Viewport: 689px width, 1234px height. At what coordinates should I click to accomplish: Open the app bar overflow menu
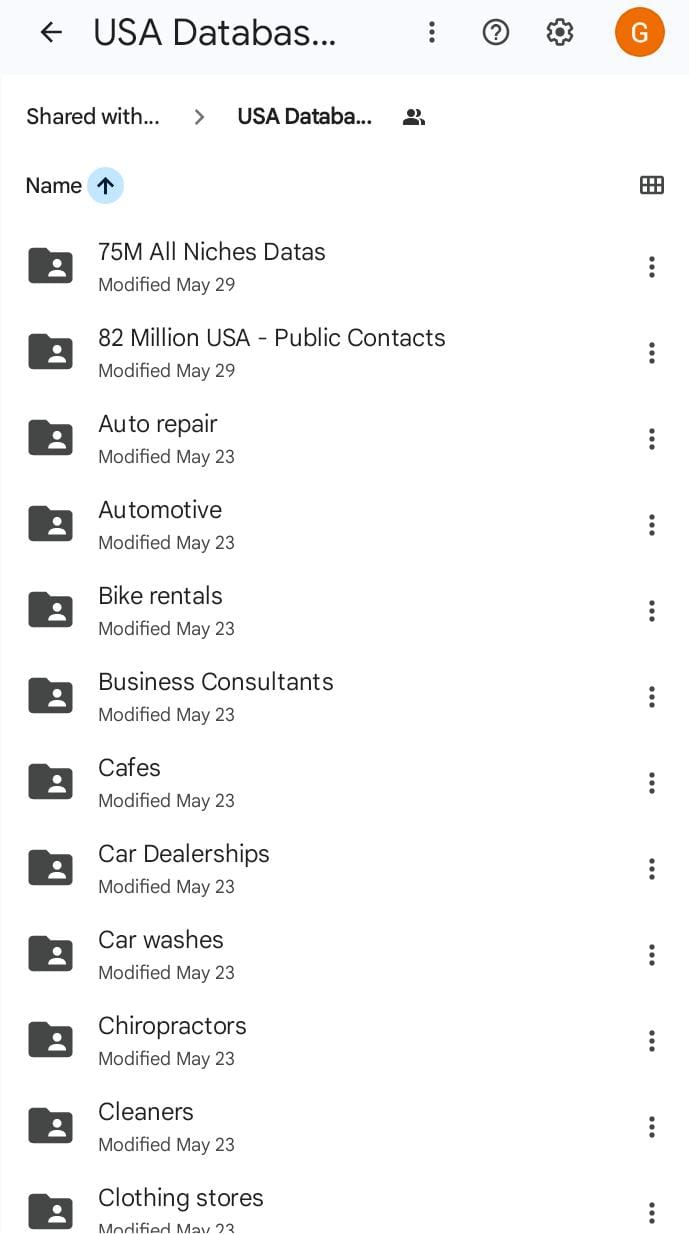click(x=432, y=33)
